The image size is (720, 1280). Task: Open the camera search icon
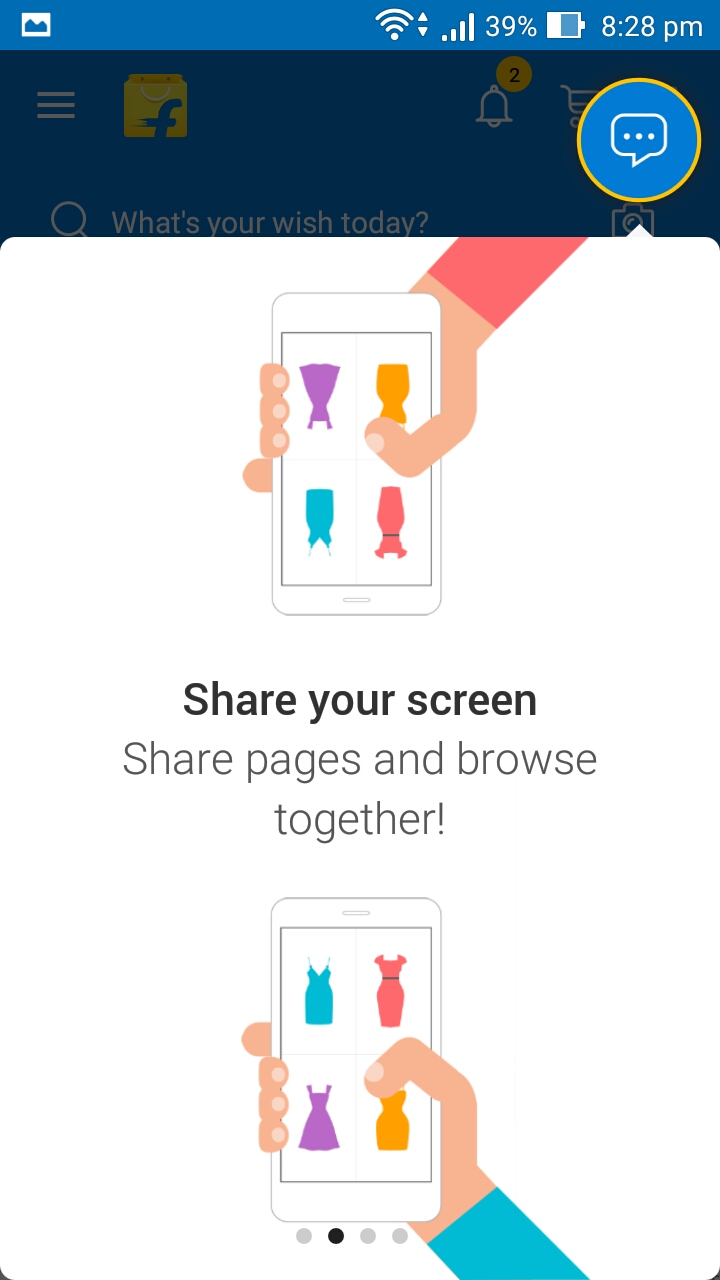(x=633, y=218)
